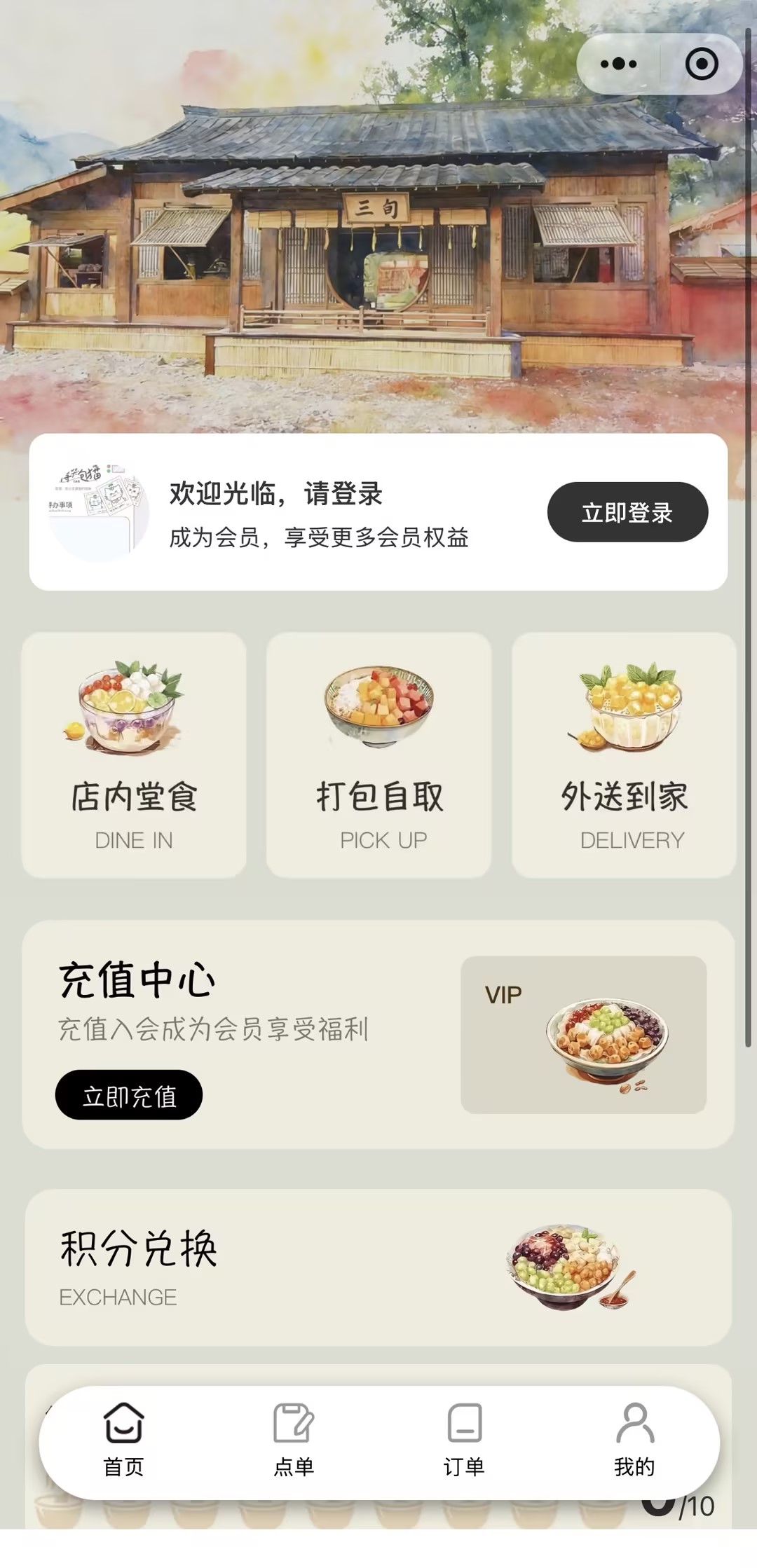
Task: Open the mini program more-options menu
Action: [x=618, y=64]
